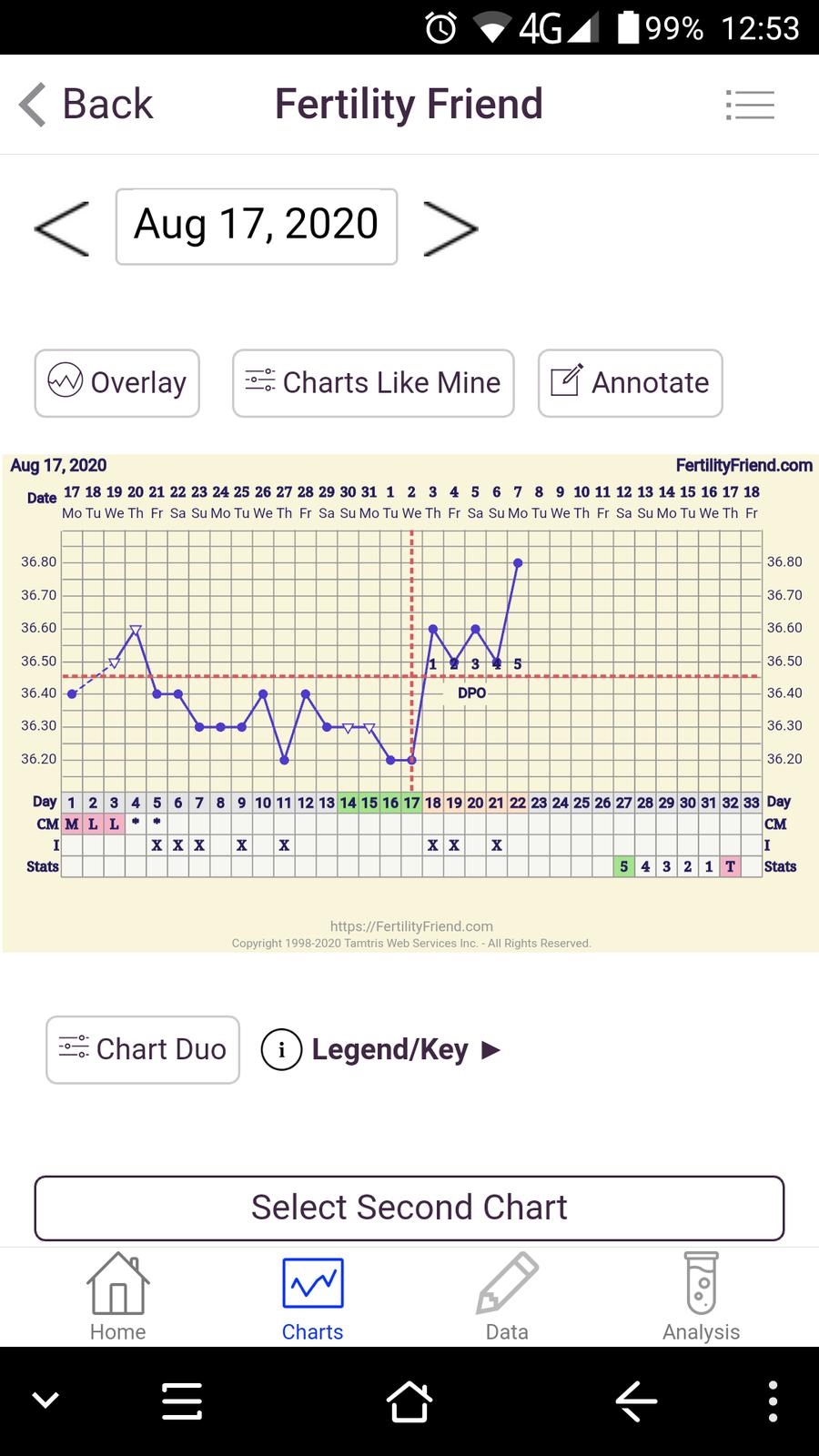819x1456 pixels.
Task: Return to the phone's home screen
Action: 409,1401
